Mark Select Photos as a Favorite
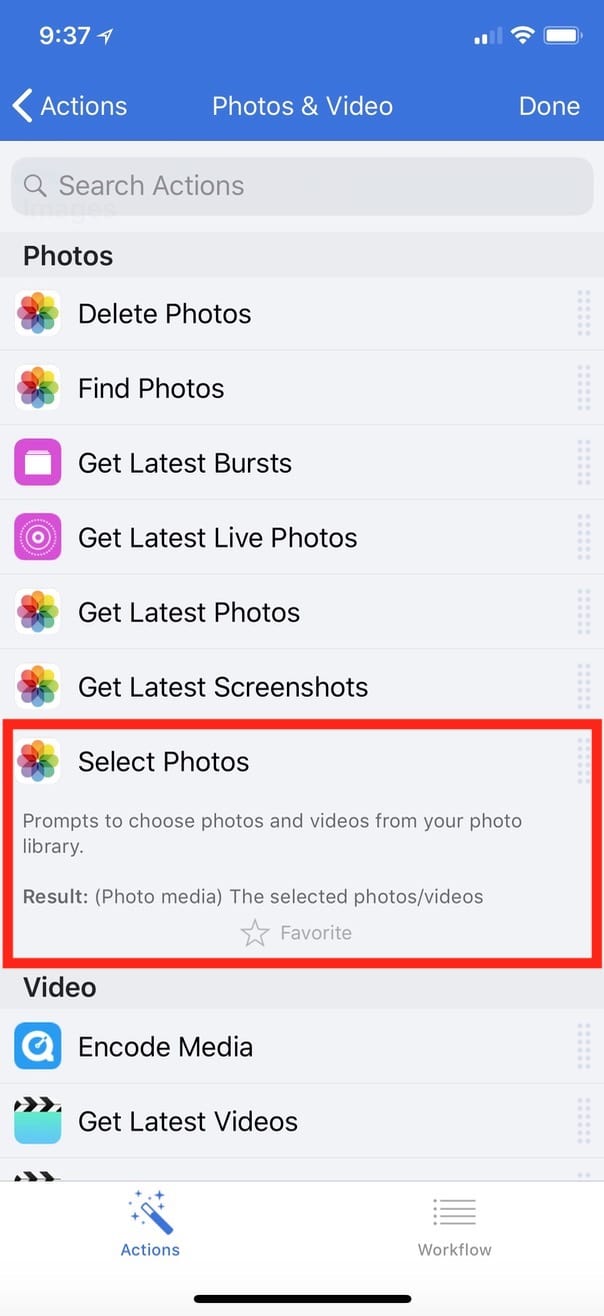604x1316 pixels. click(x=297, y=933)
